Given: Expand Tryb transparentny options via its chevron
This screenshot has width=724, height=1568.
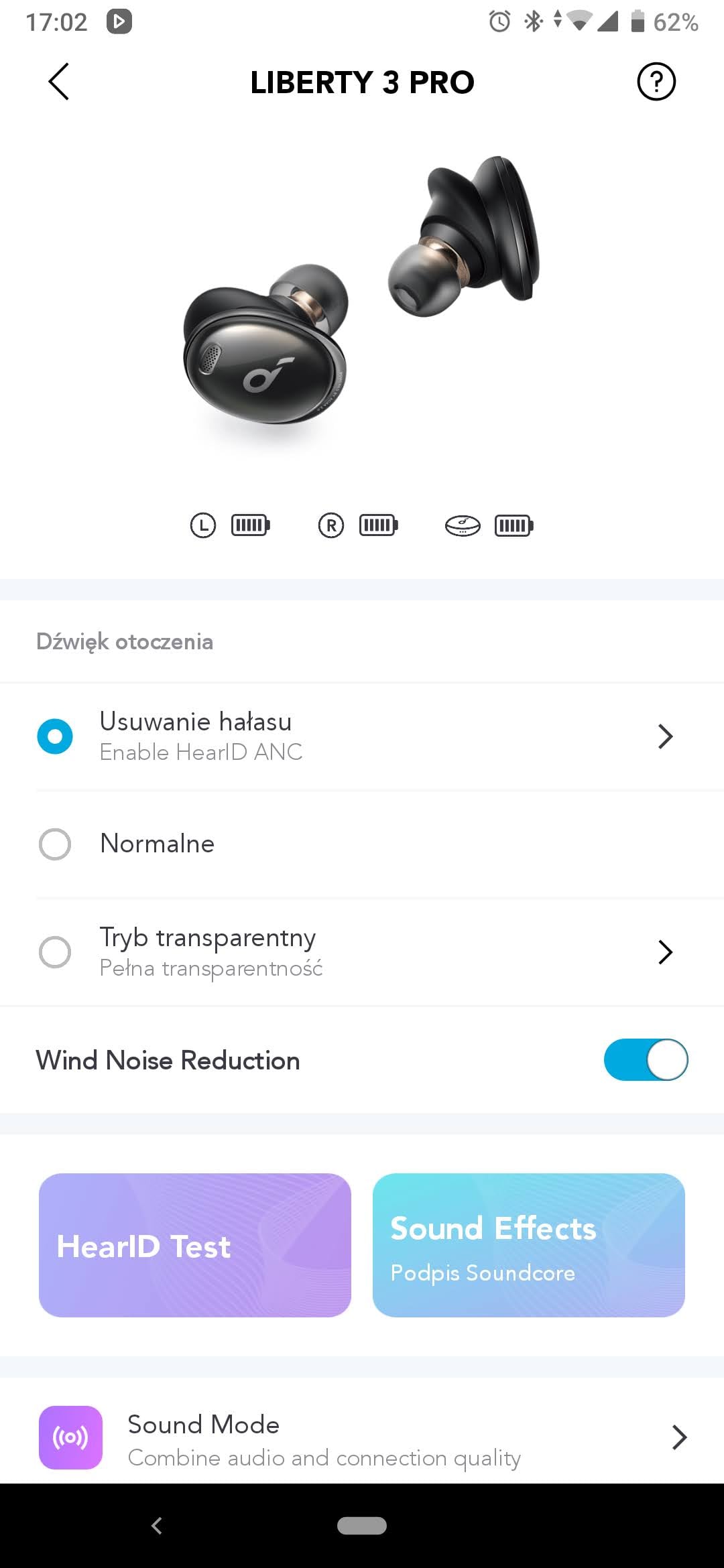Looking at the screenshot, I should pyautogui.click(x=664, y=952).
